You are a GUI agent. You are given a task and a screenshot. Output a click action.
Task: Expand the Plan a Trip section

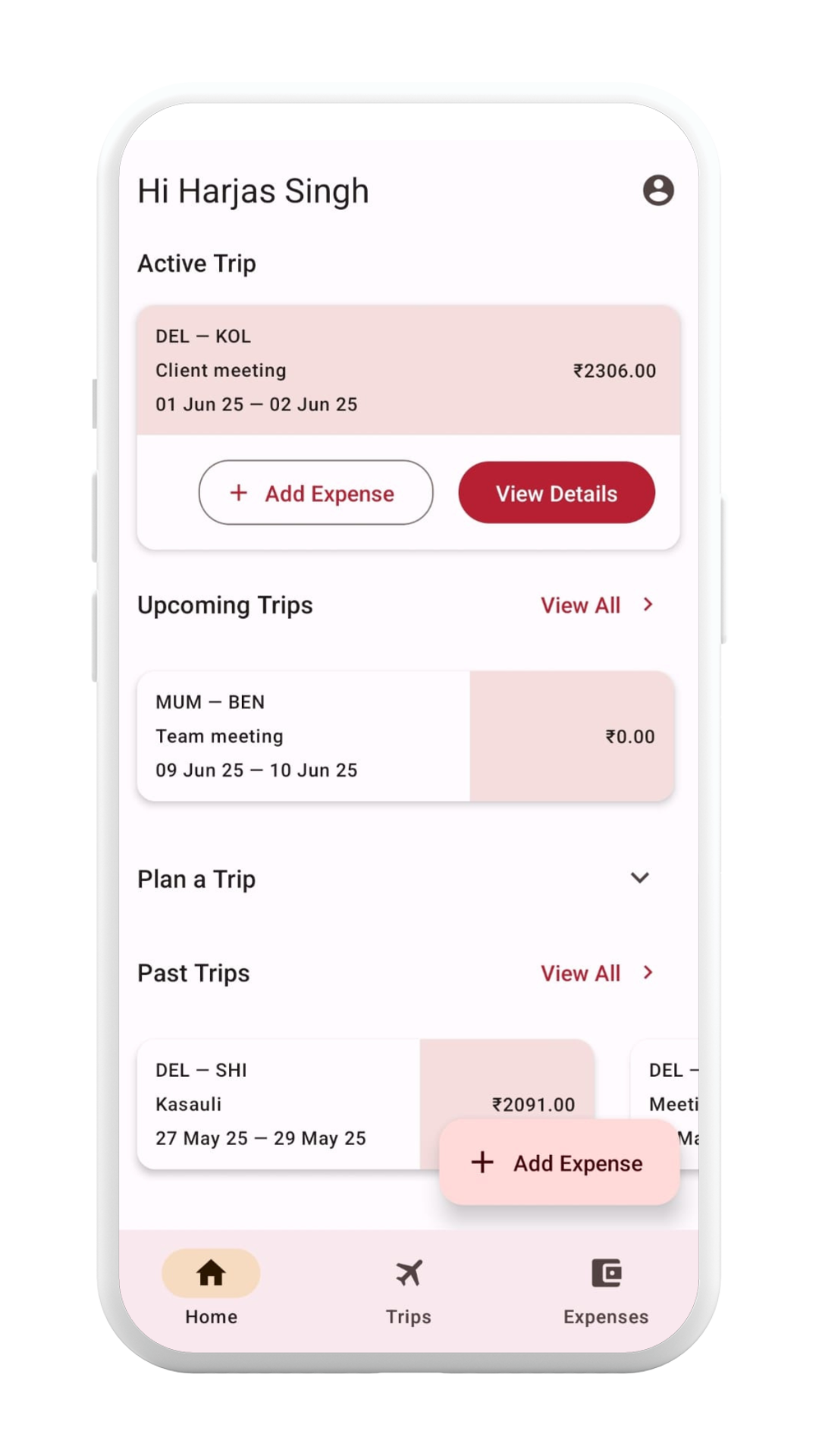pyautogui.click(x=639, y=878)
